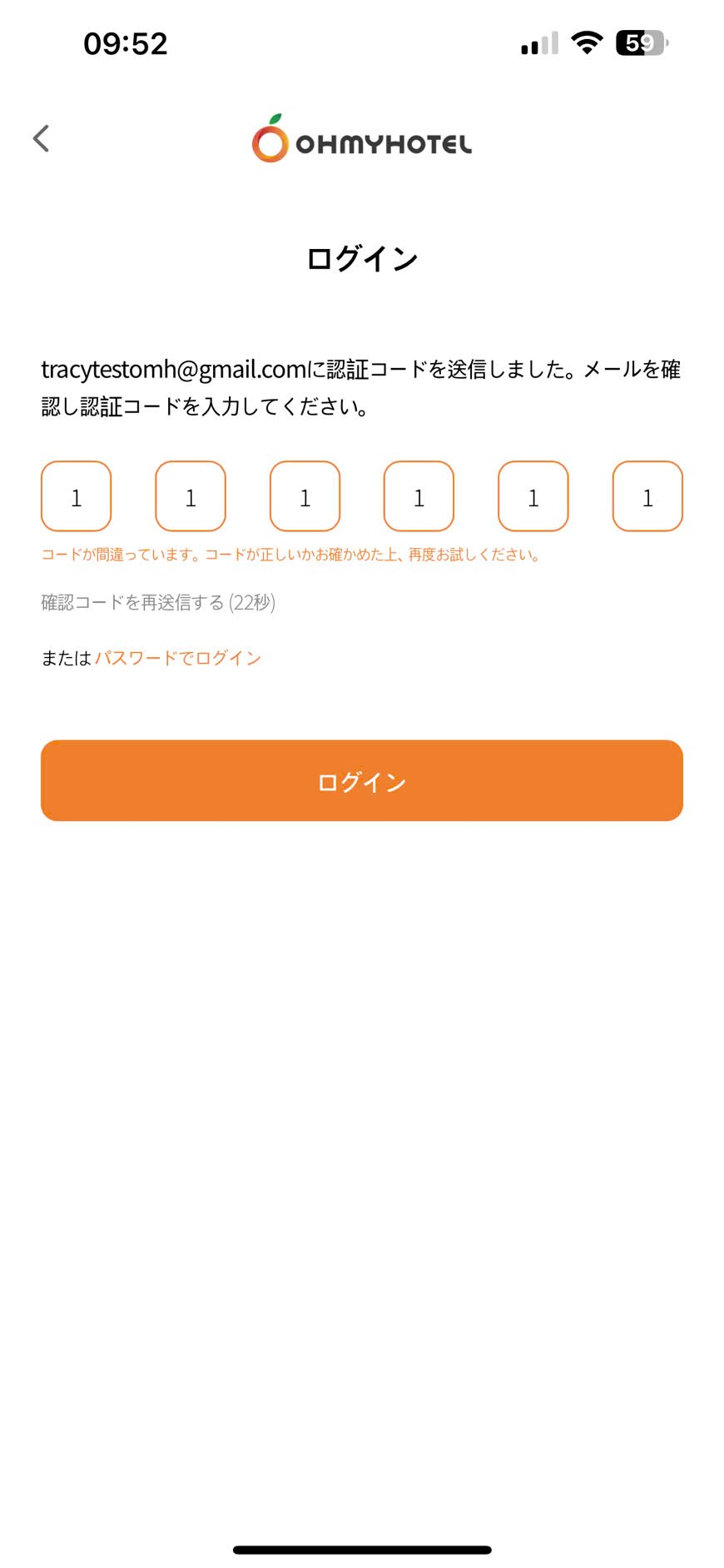Image resolution: width=724 pixels, height=1568 pixels.
Task: Go back using the top-left arrow
Action: 41,138
